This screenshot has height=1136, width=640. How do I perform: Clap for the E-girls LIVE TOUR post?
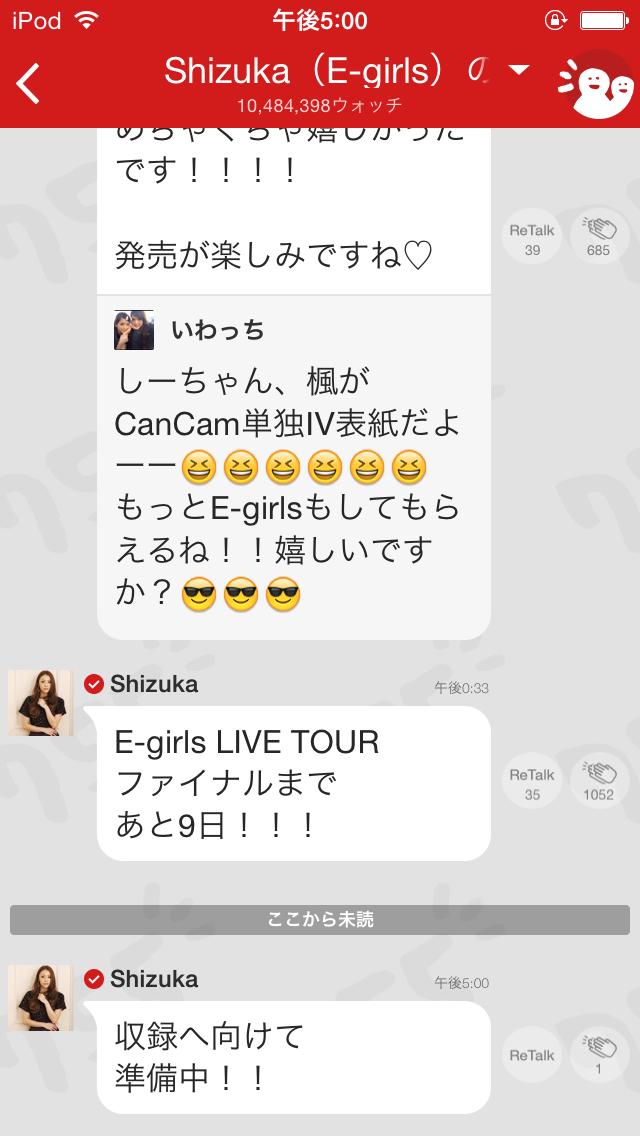coord(598,783)
